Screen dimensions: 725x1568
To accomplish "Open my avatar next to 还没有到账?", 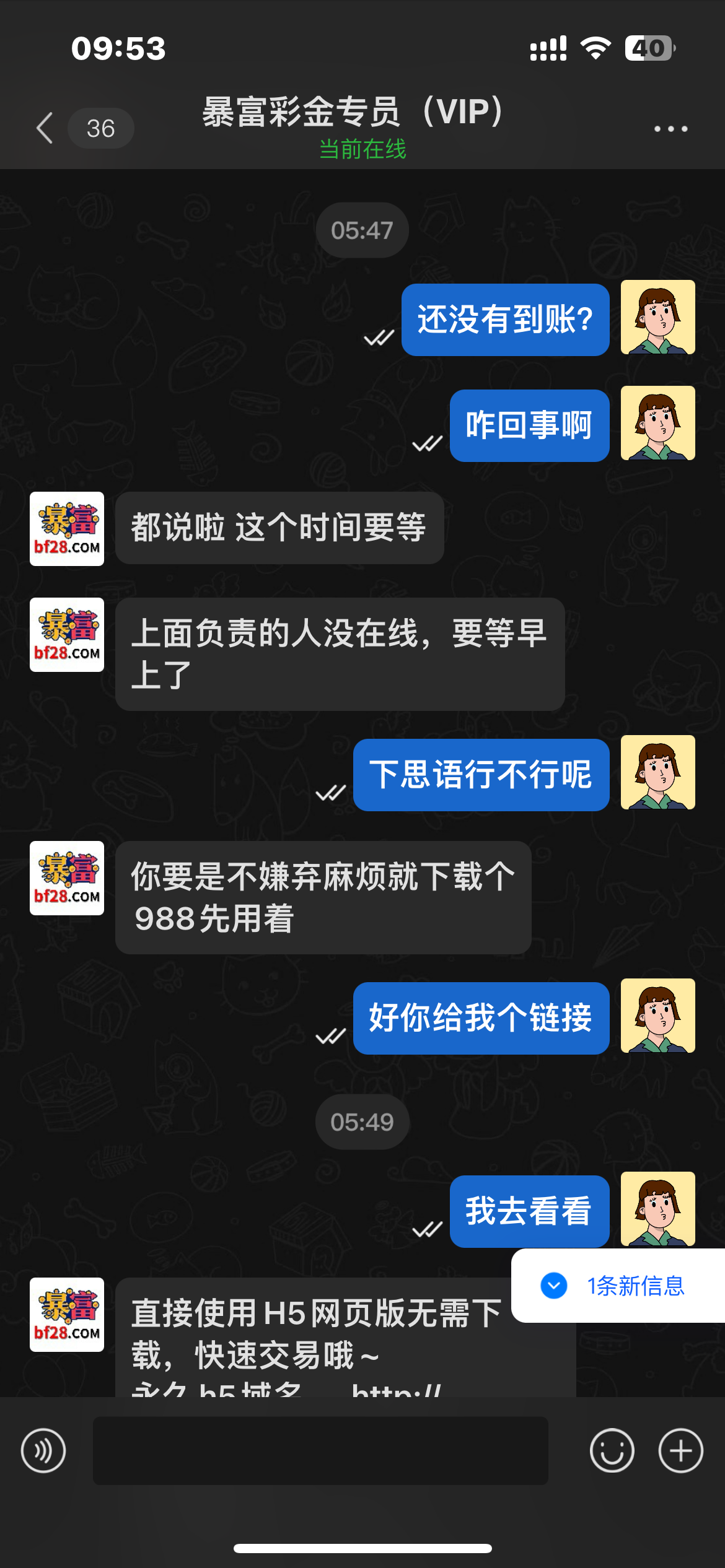I will tap(657, 317).
